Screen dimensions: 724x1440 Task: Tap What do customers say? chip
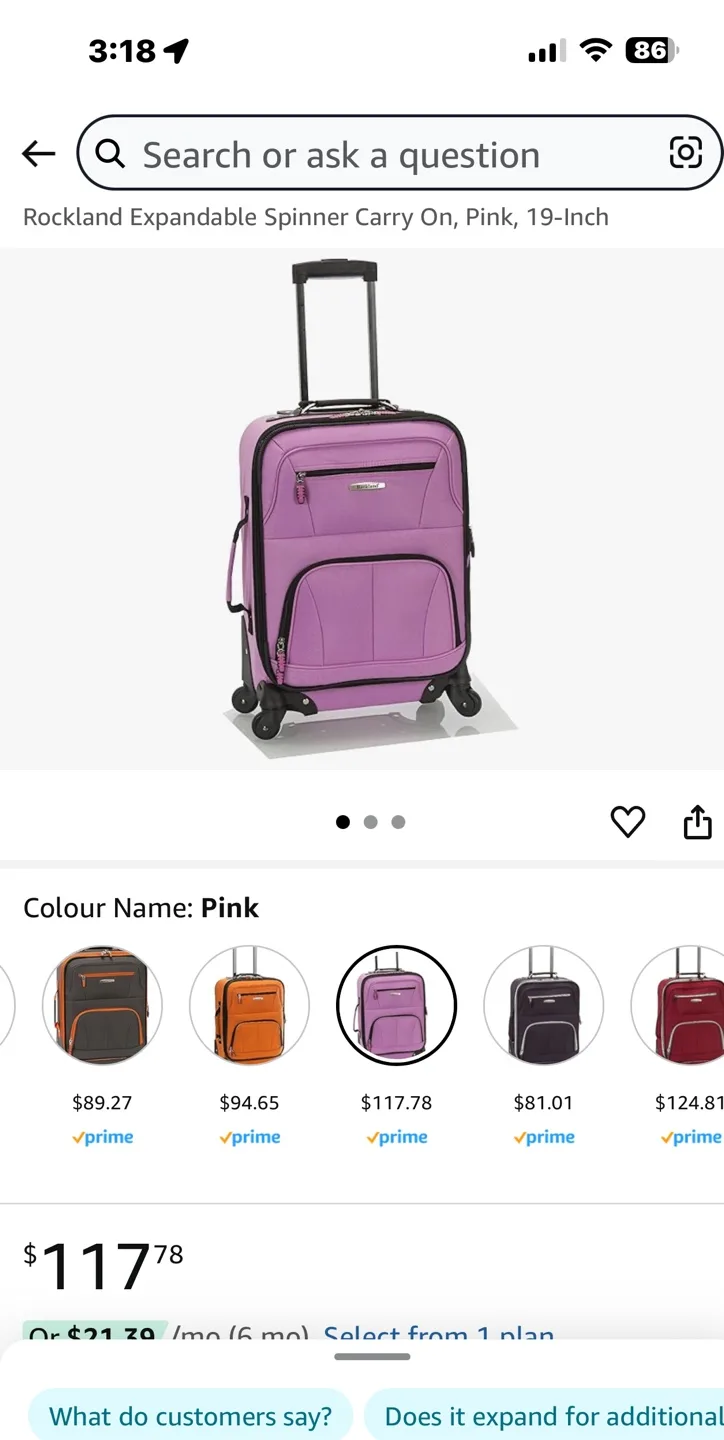point(191,1415)
